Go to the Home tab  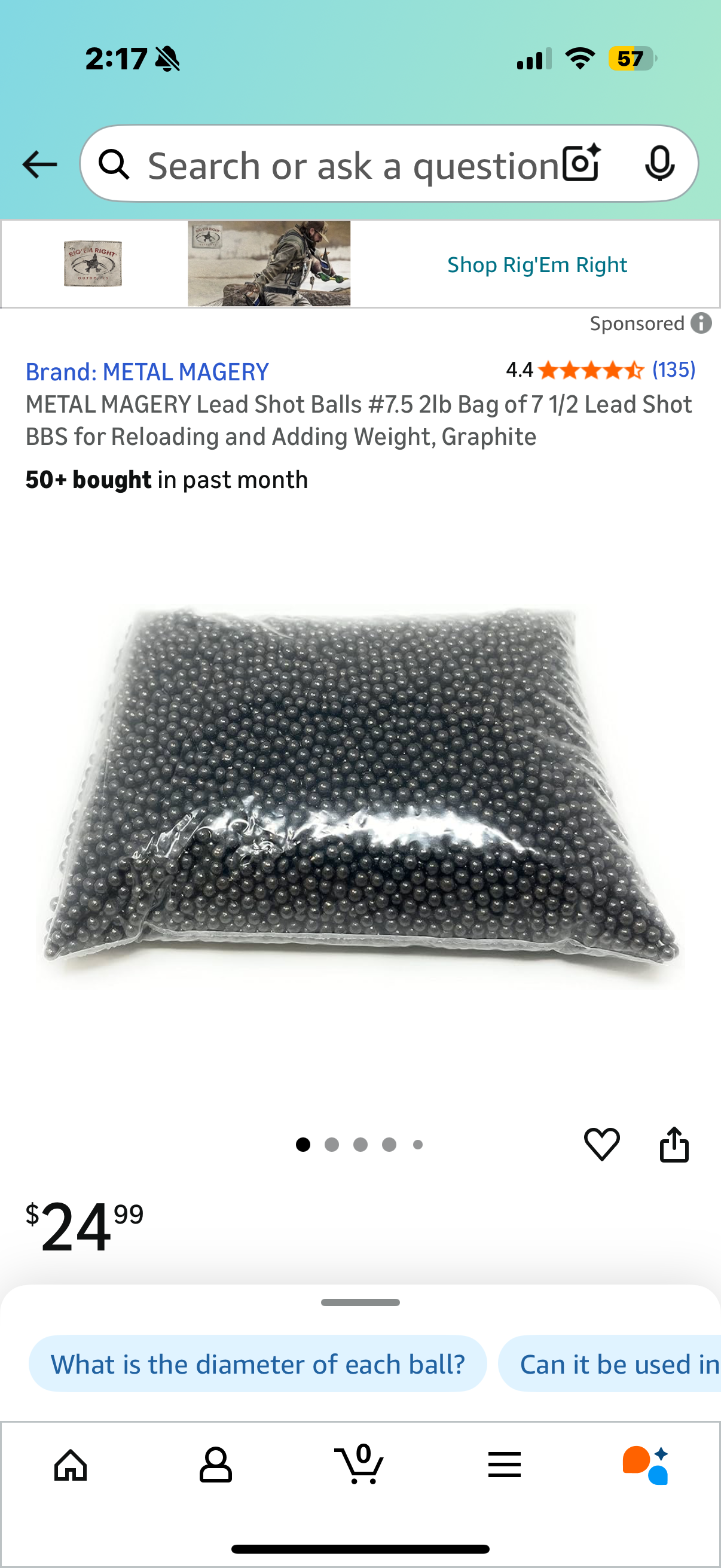(71, 1465)
